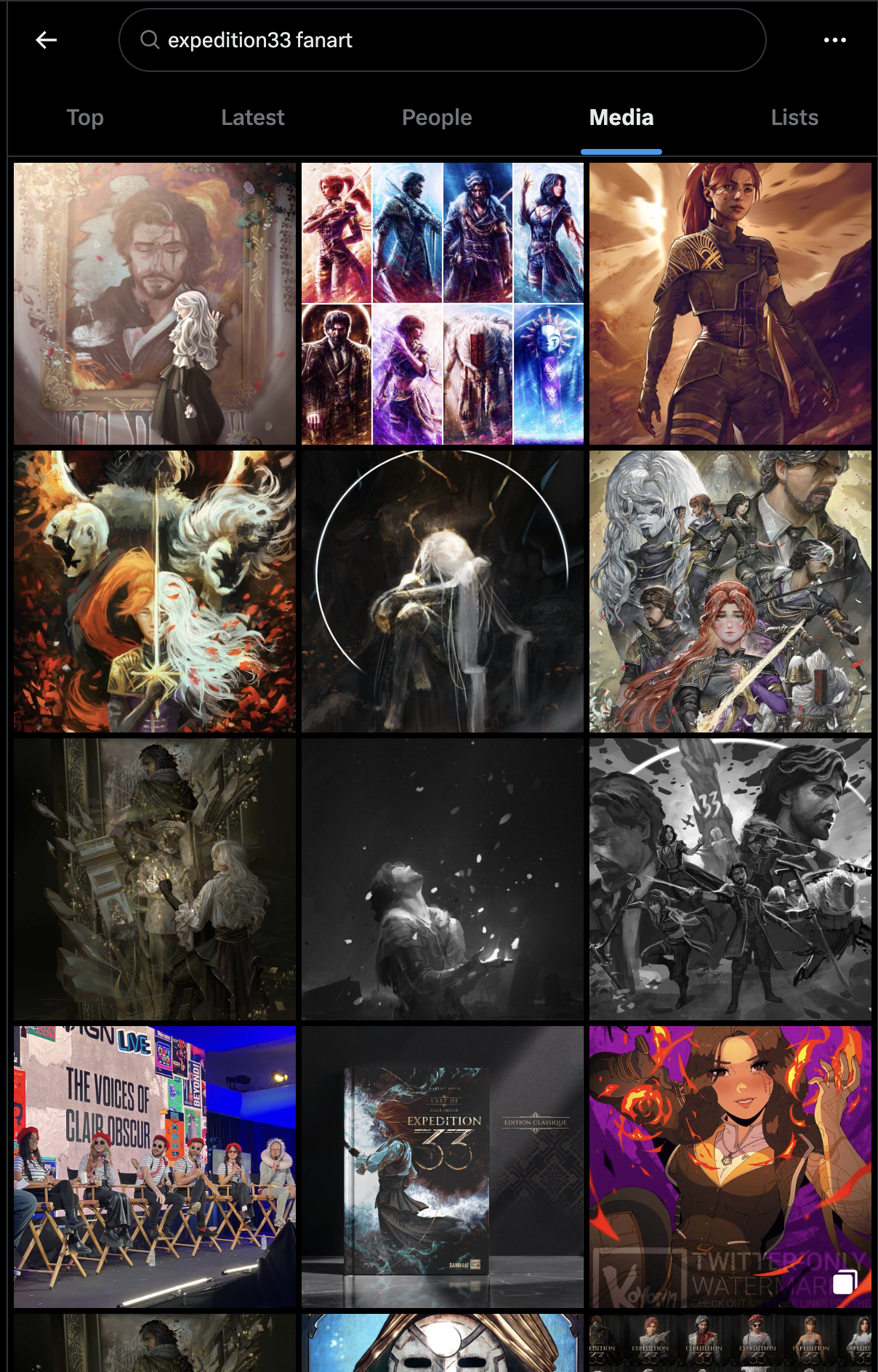Open the portrait painting with white-haired girl
This screenshot has height=1372, width=878.
tap(154, 303)
